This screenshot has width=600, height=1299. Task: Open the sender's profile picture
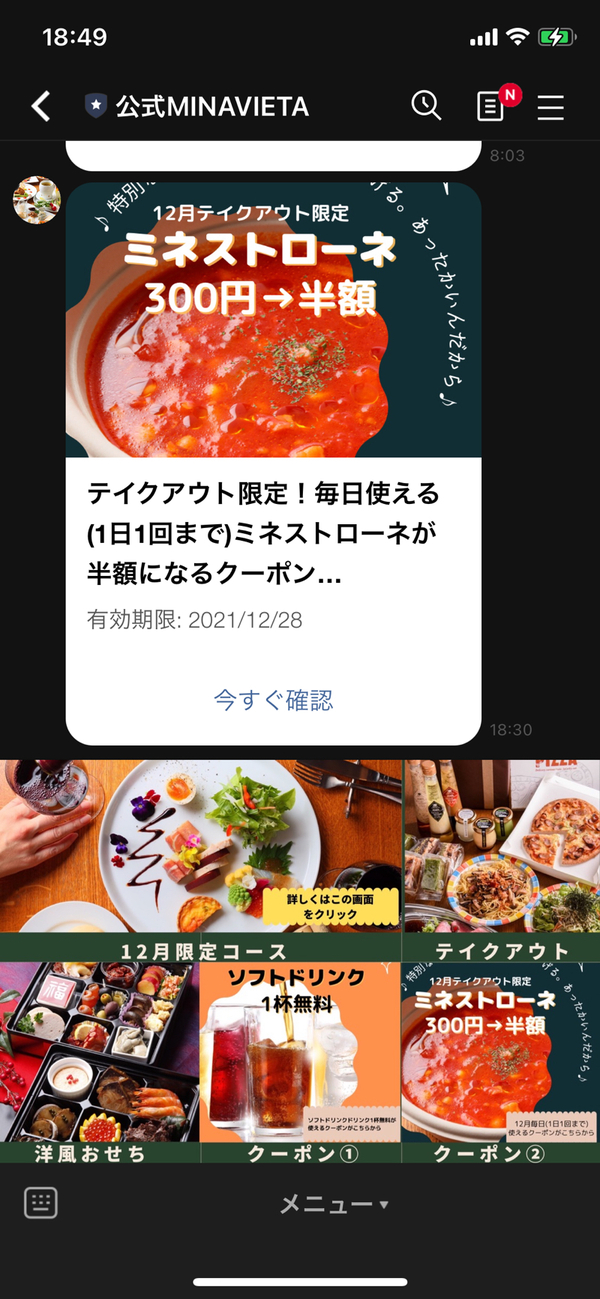tap(36, 200)
